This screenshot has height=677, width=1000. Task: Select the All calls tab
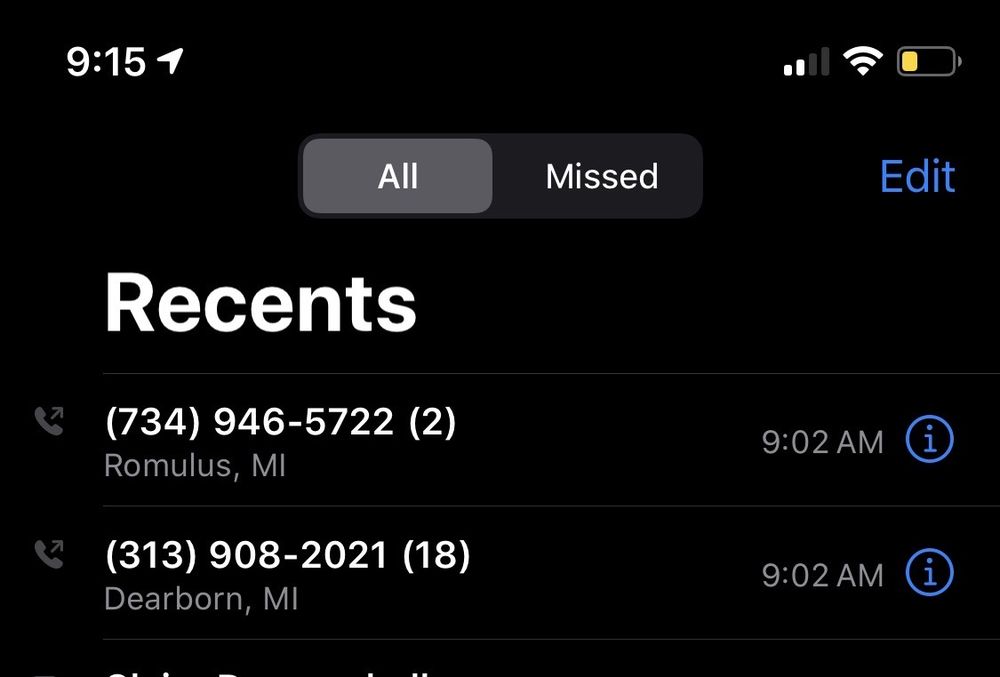[x=397, y=176]
